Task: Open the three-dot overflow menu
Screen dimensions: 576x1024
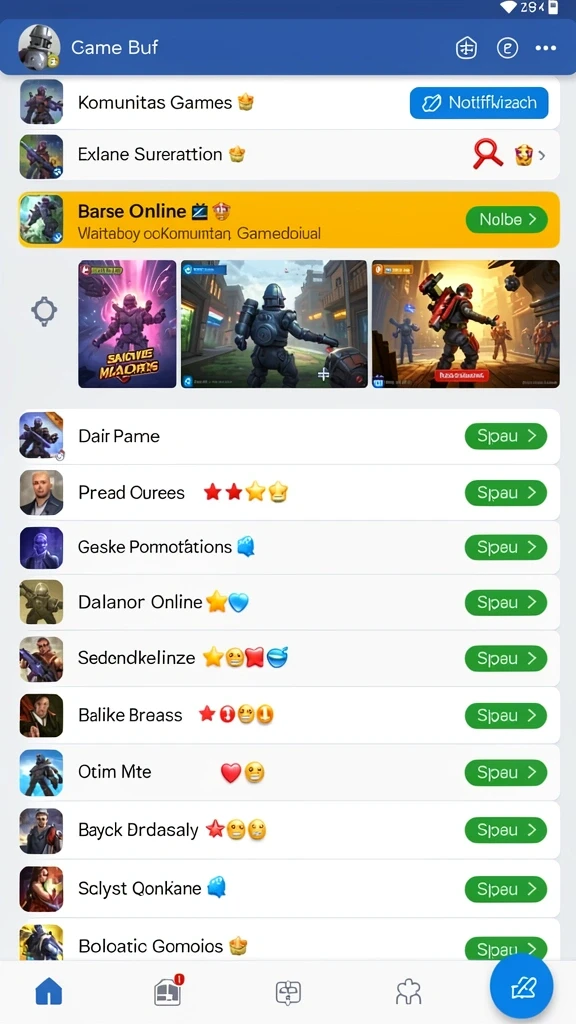Action: (545, 48)
